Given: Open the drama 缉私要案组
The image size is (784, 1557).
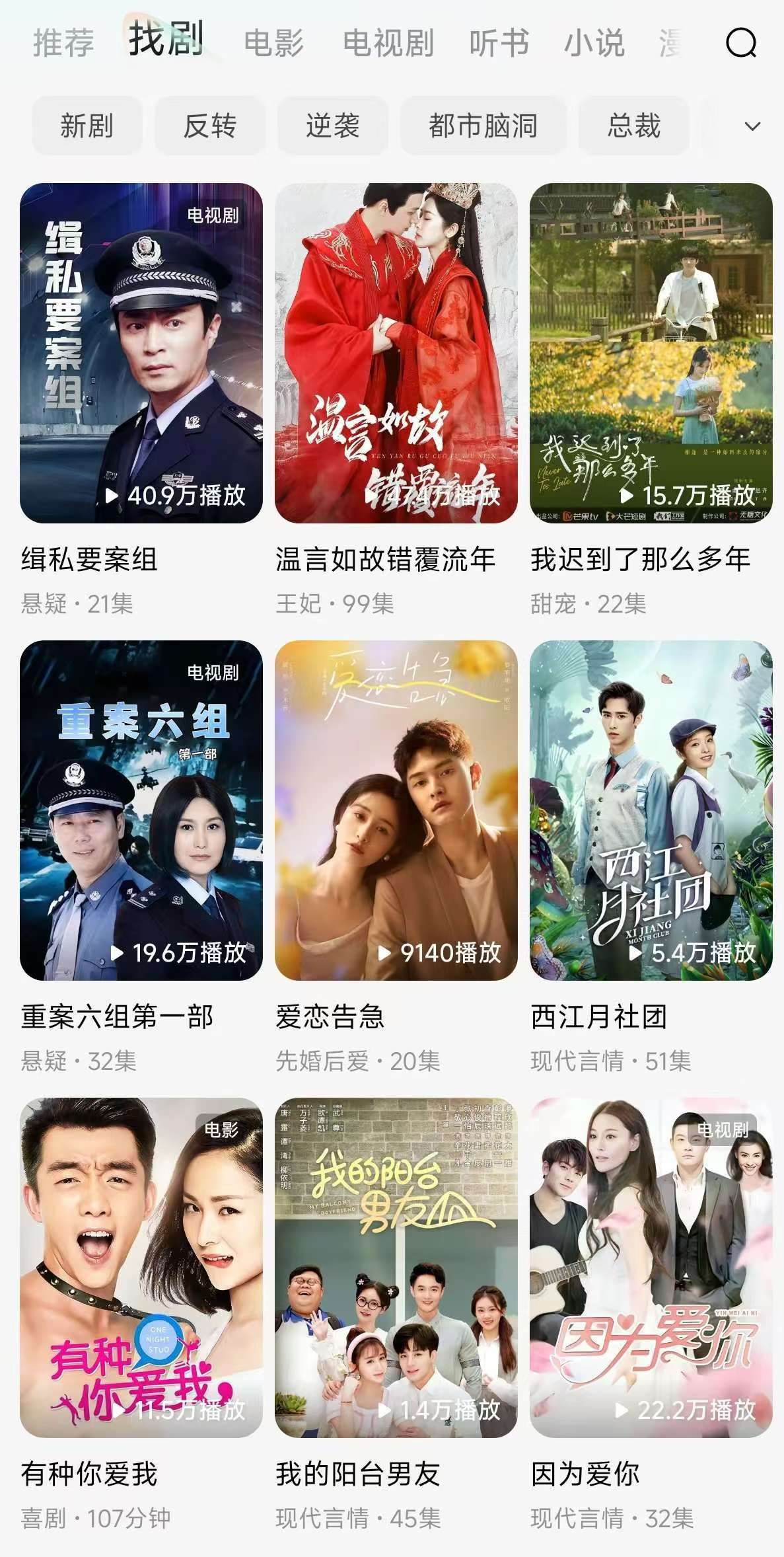Looking at the screenshot, I should 141,354.
